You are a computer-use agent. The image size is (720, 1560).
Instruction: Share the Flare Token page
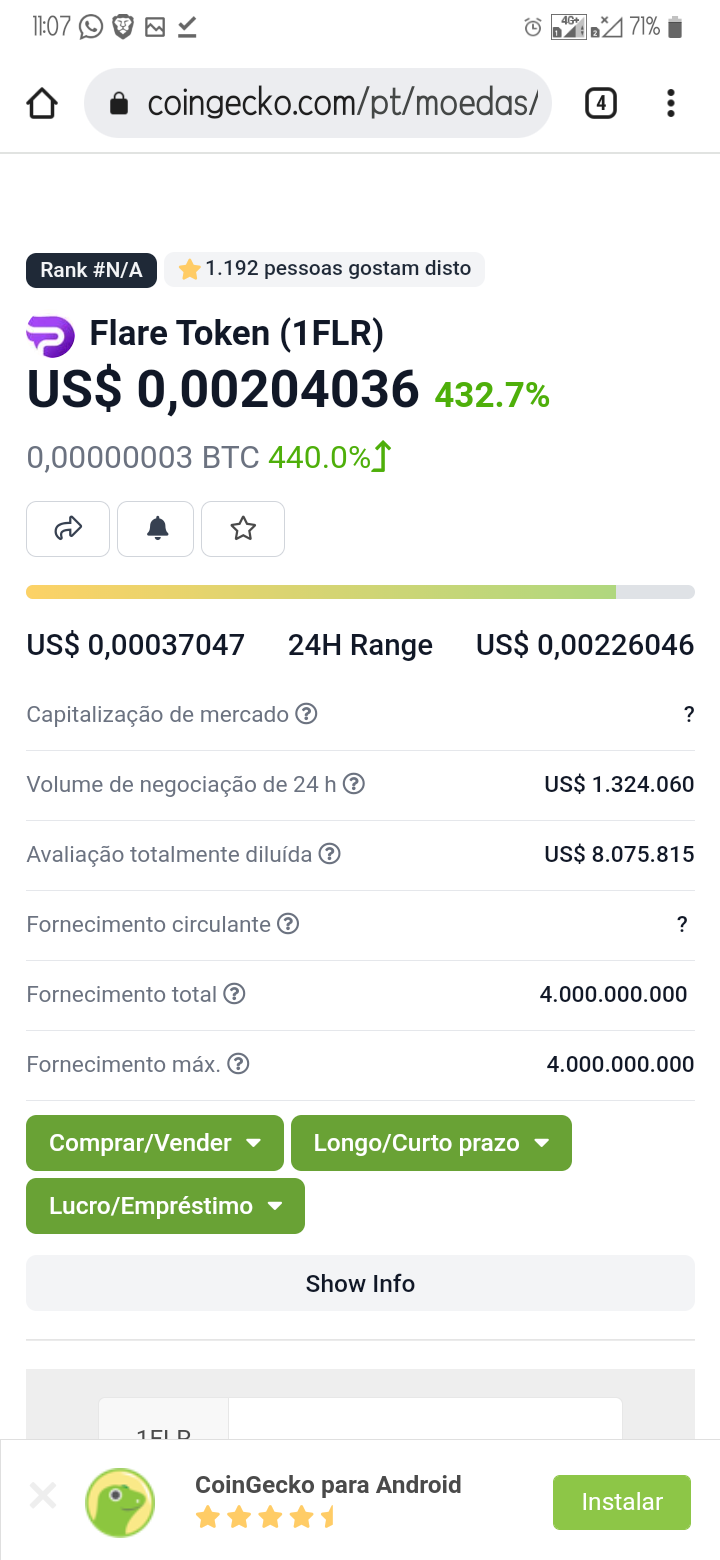[68, 528]
